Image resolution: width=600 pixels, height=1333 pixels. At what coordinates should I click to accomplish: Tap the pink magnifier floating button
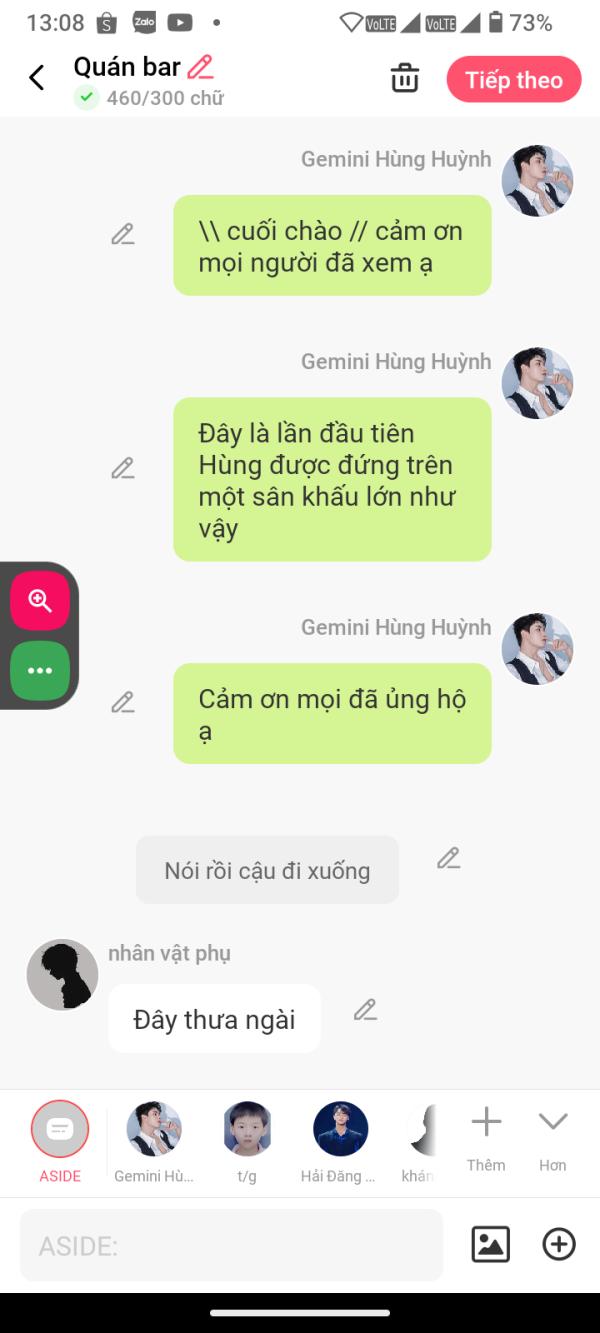point(40,600)
